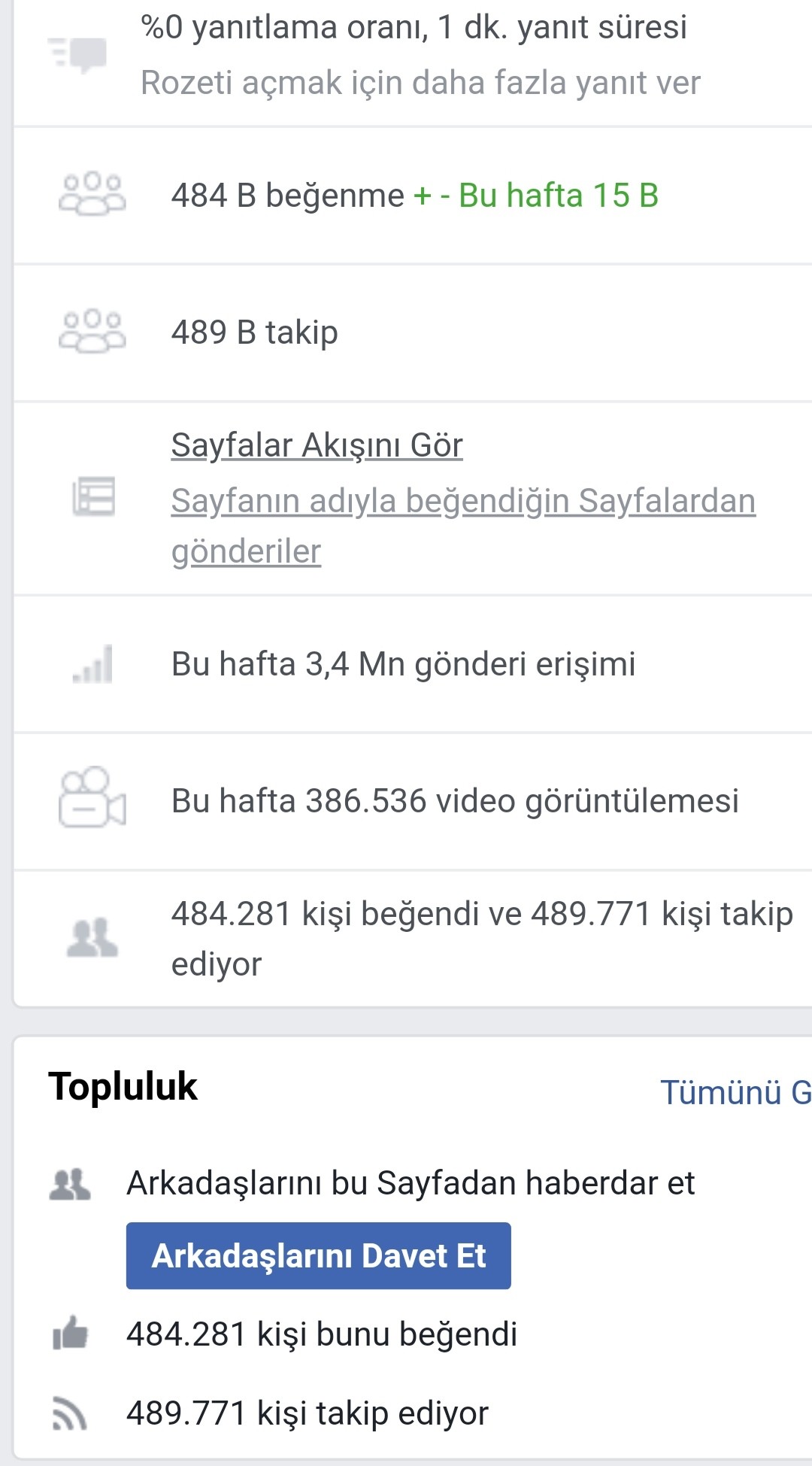Screen dimensions: 812x1466
Task: Open 484.281 kişi beğendi ve takip ediyor row
Action: (413, 939)
